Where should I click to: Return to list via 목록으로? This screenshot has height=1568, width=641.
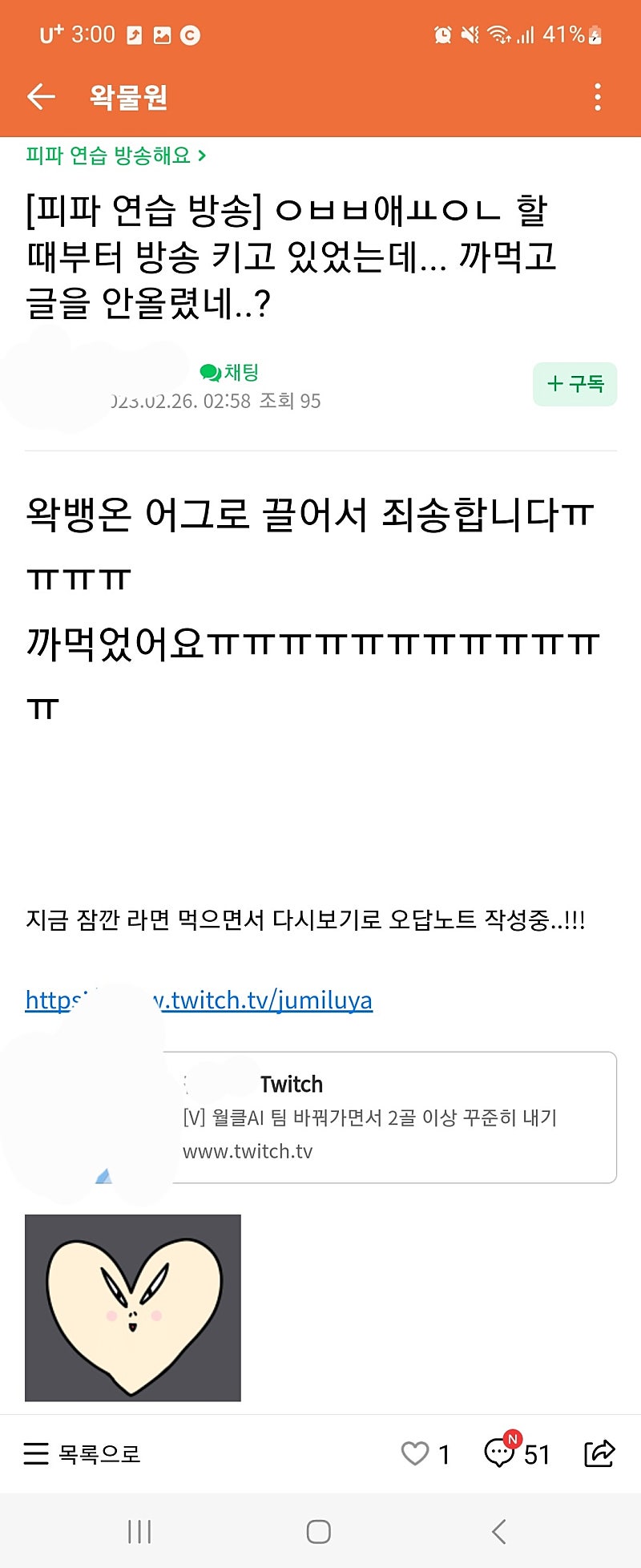point(83,1453)
